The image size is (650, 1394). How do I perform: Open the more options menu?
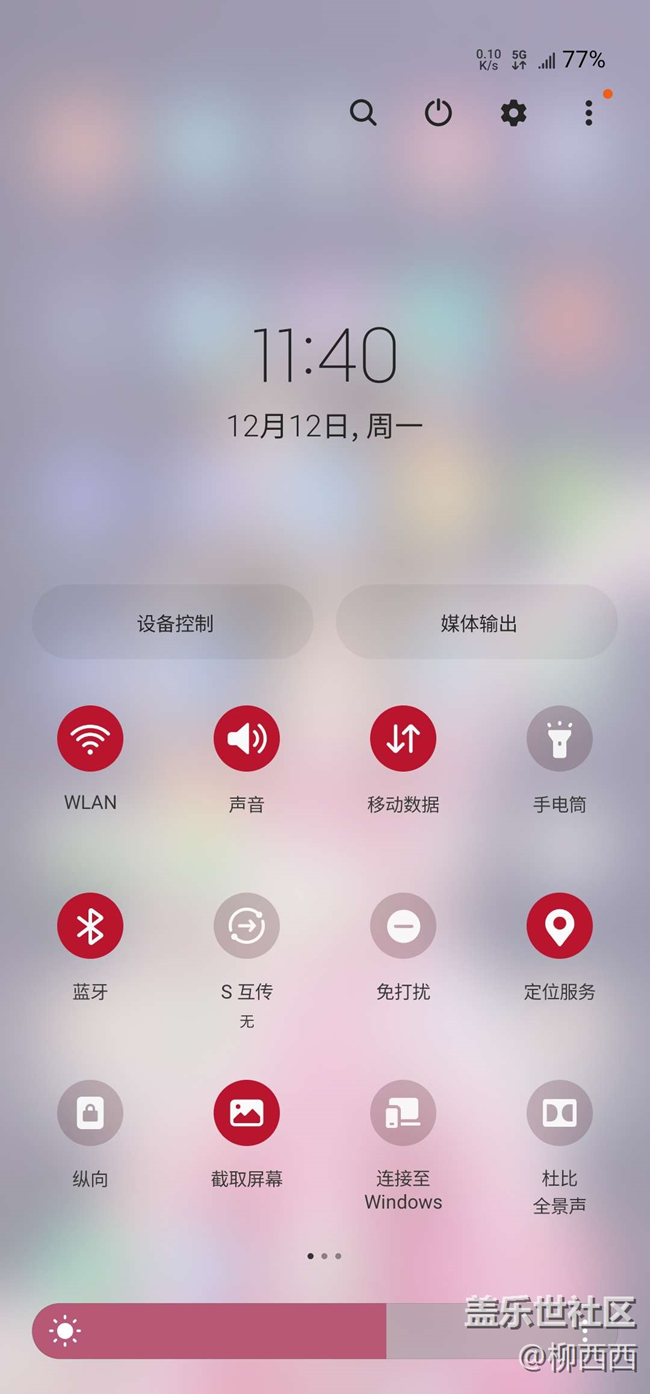point(589,113)
